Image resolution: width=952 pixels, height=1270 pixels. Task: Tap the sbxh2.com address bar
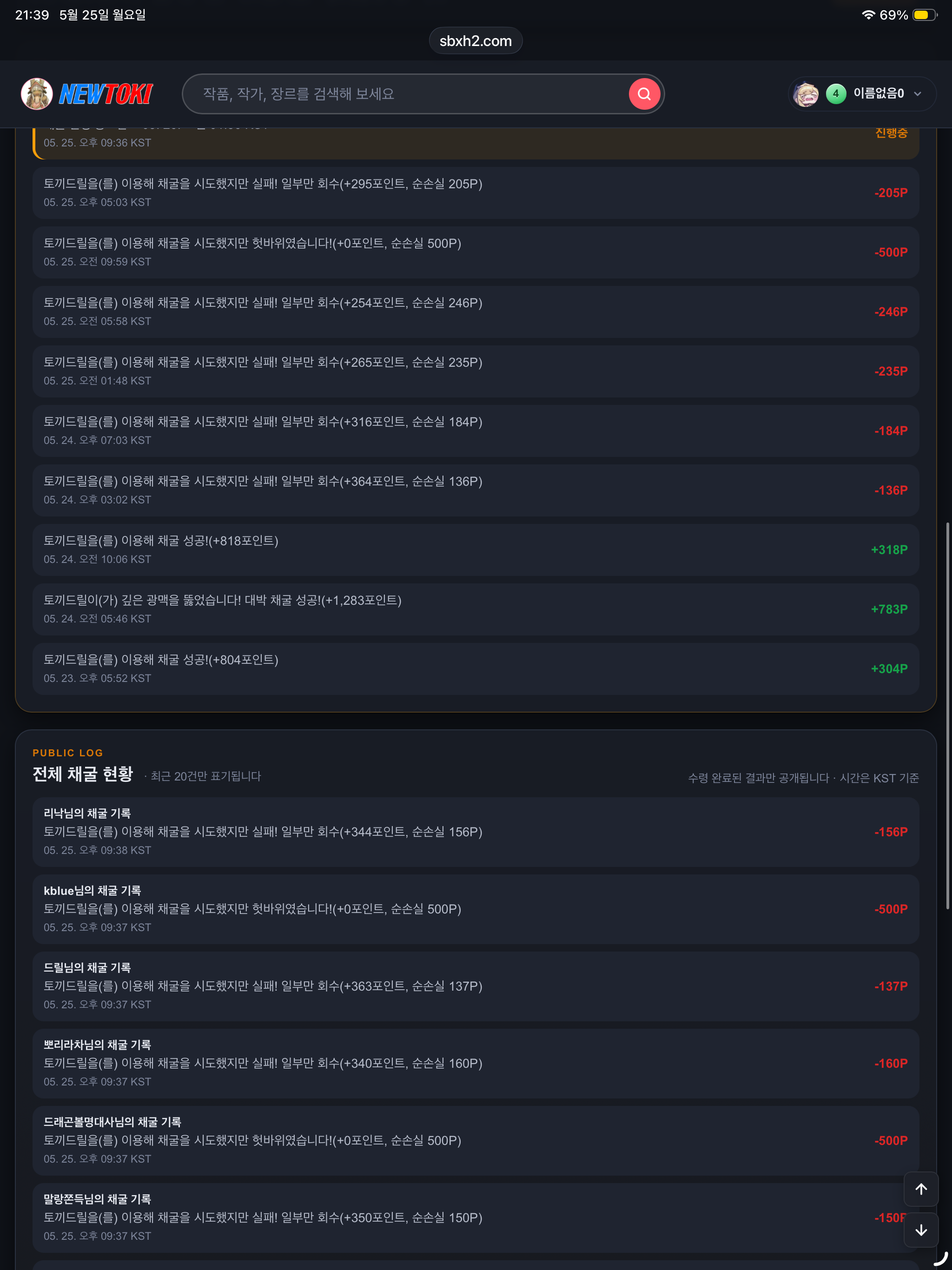[476, 41]
